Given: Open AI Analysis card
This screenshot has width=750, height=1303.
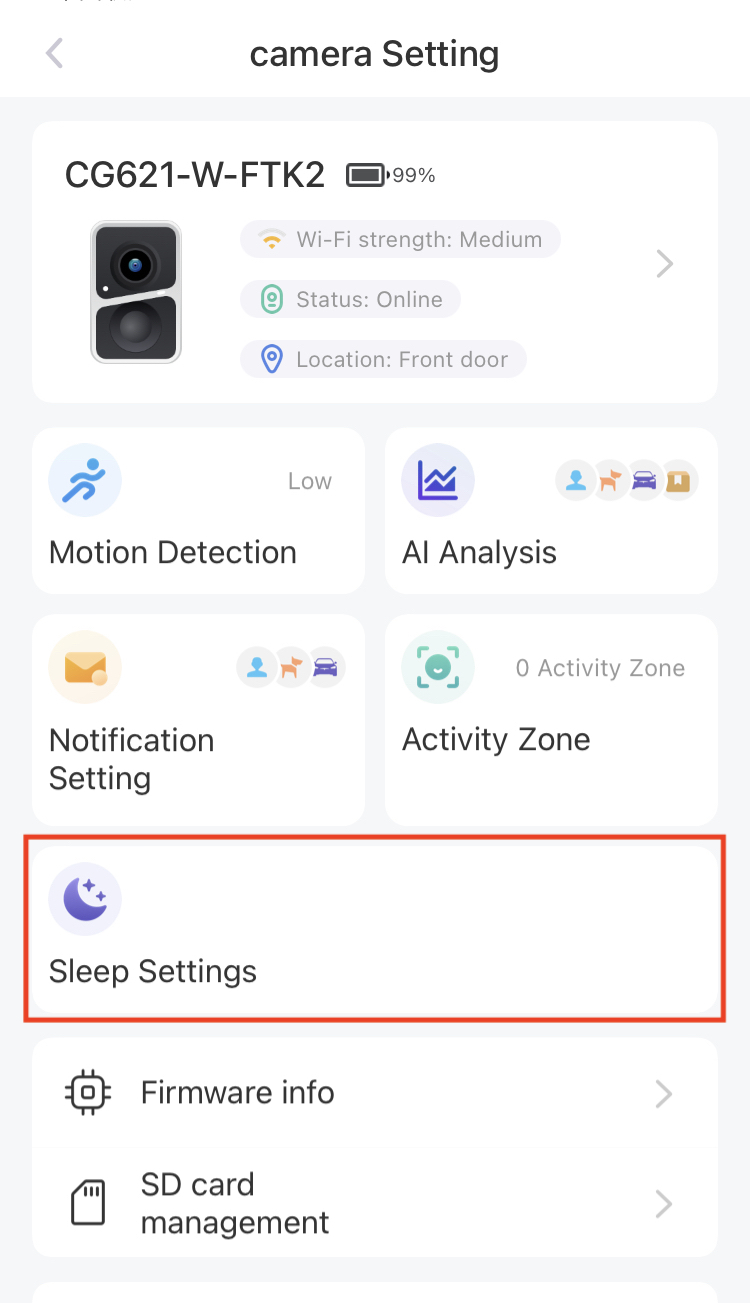Looking at the screenshot, I should tap(551, 511).
